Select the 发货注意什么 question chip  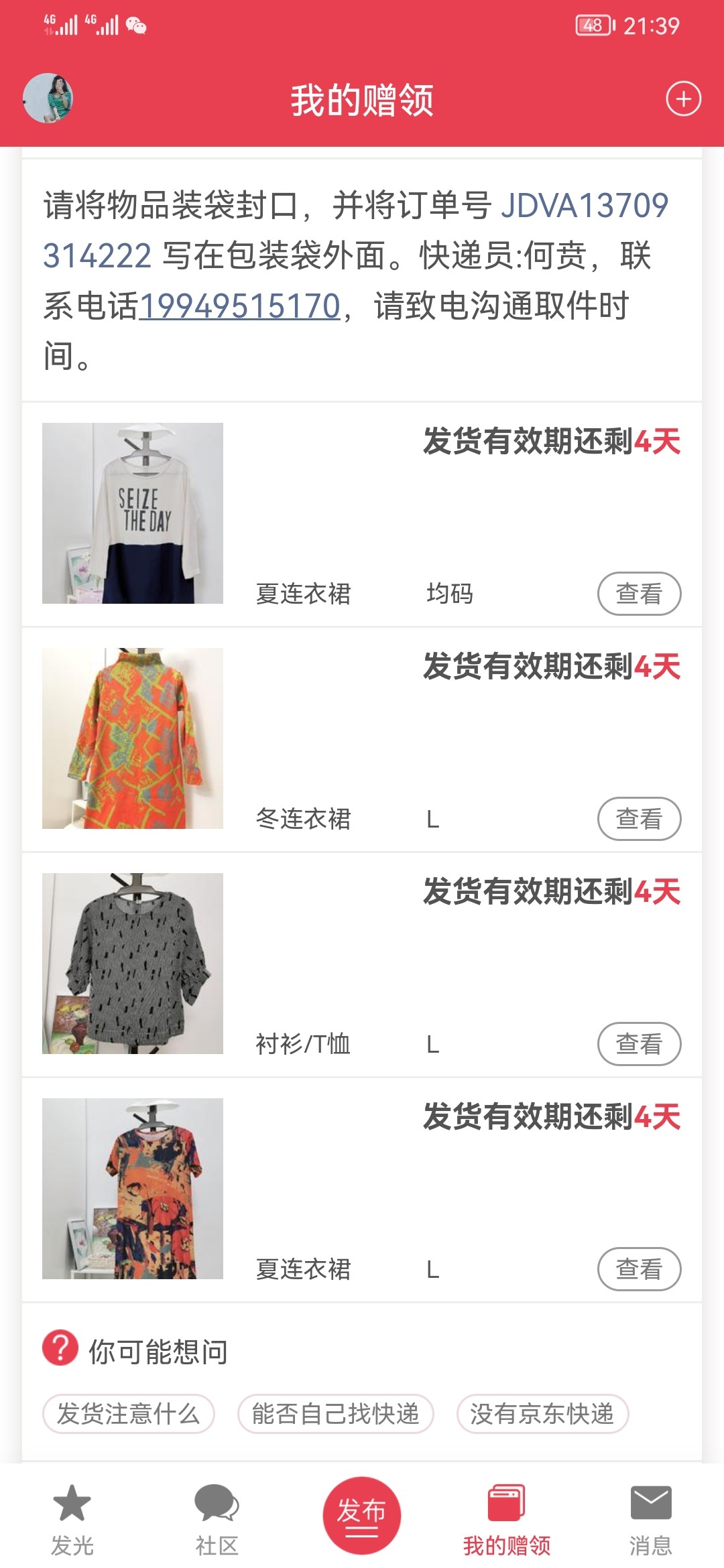pyautogui.click(x=128, y=1414)
